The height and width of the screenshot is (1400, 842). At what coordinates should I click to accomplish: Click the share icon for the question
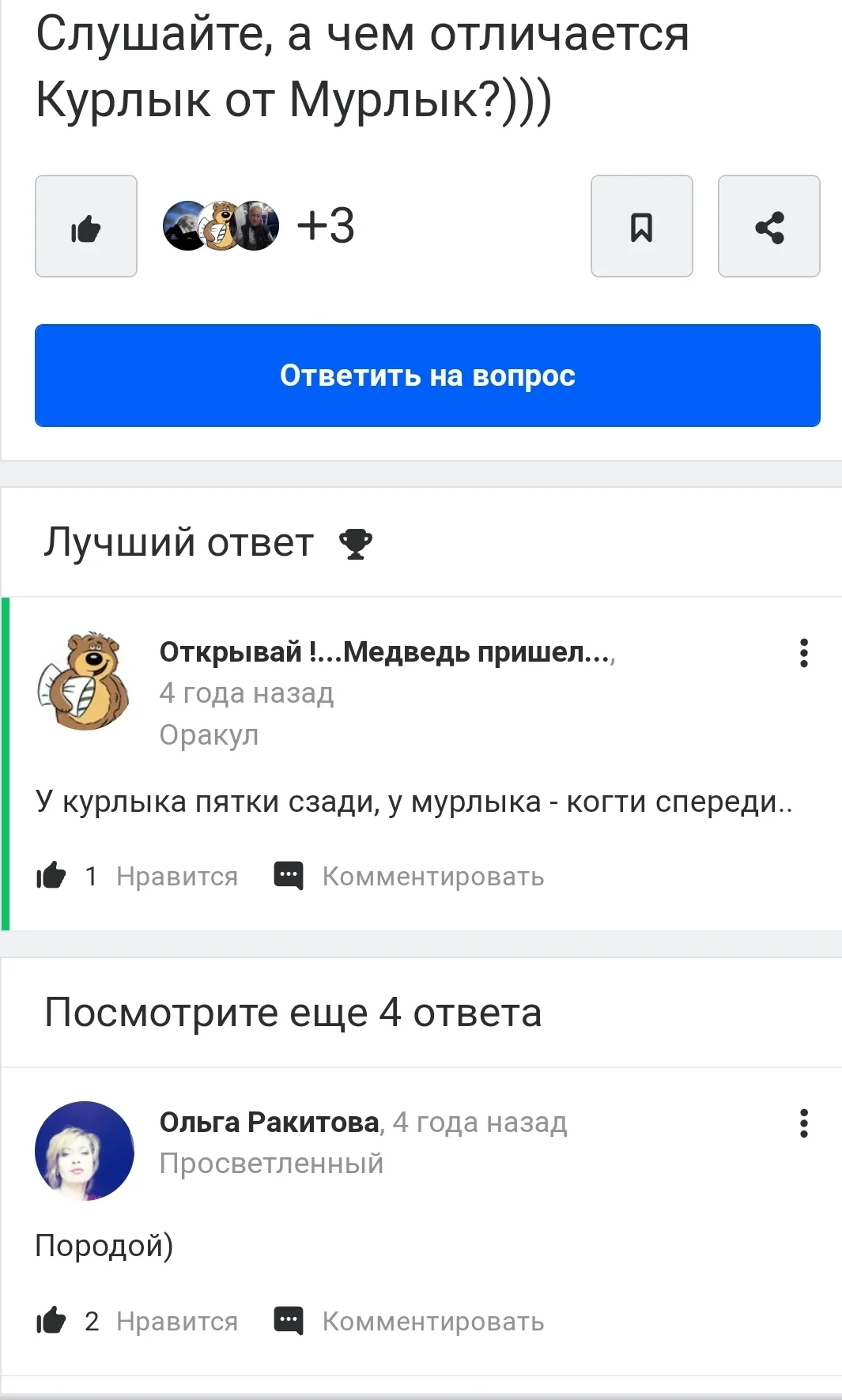pyautogui.click(x=769, y=226)
